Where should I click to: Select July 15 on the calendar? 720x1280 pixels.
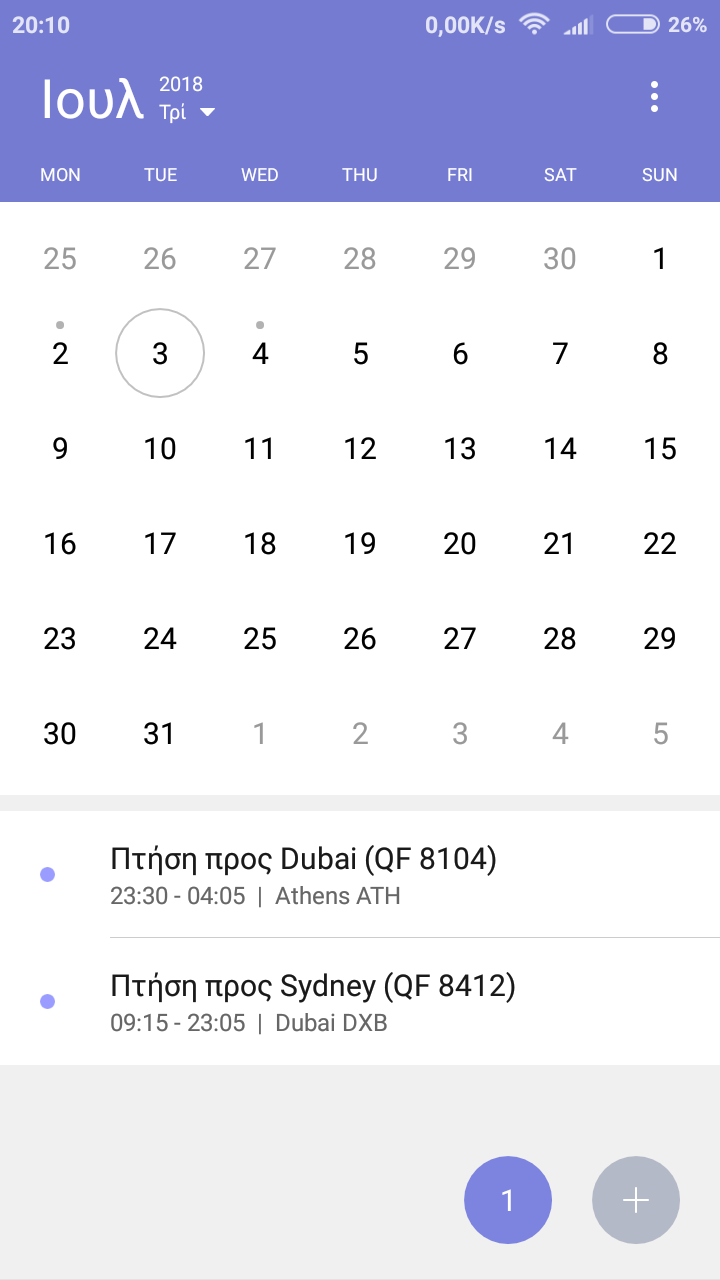click(x=660, y=449)
